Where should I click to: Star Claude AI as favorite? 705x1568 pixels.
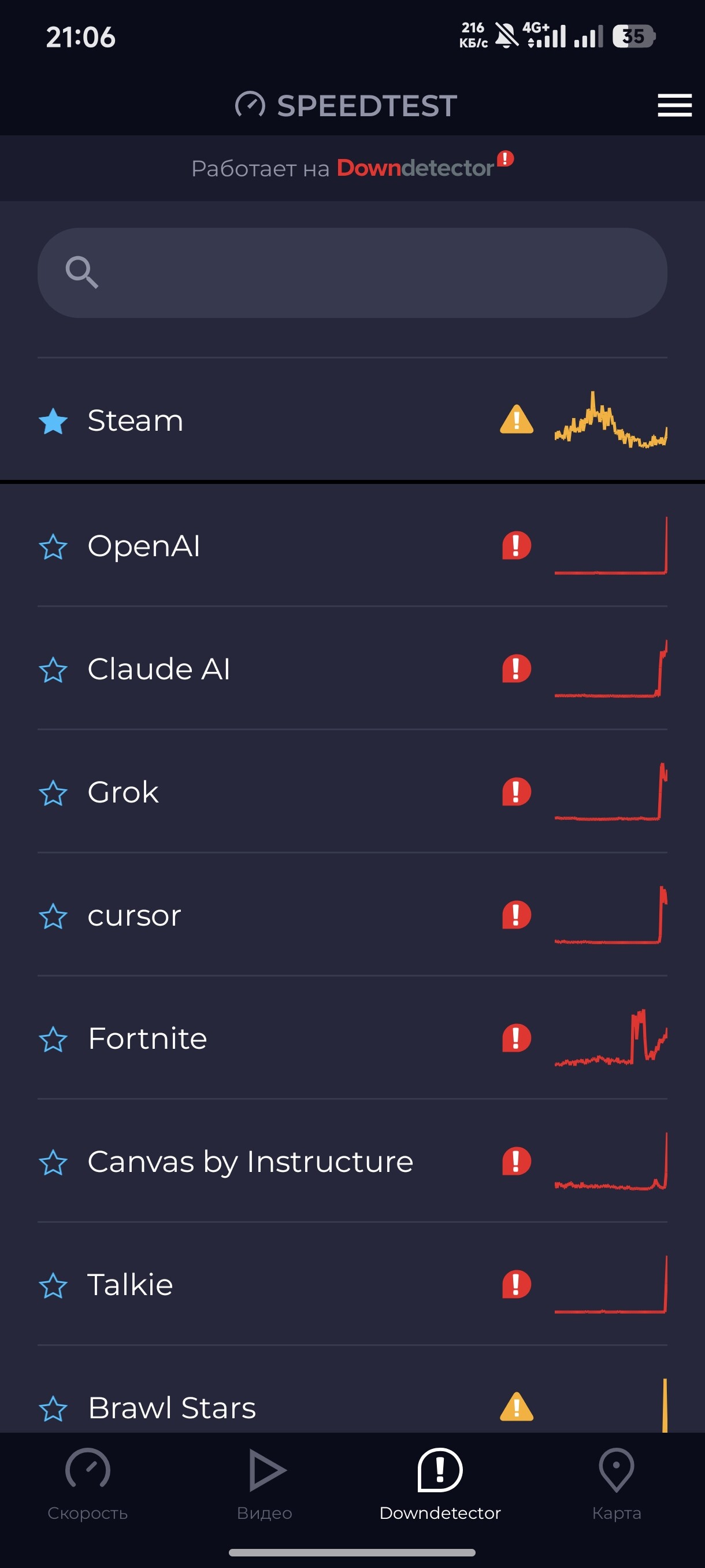[53, 670]
